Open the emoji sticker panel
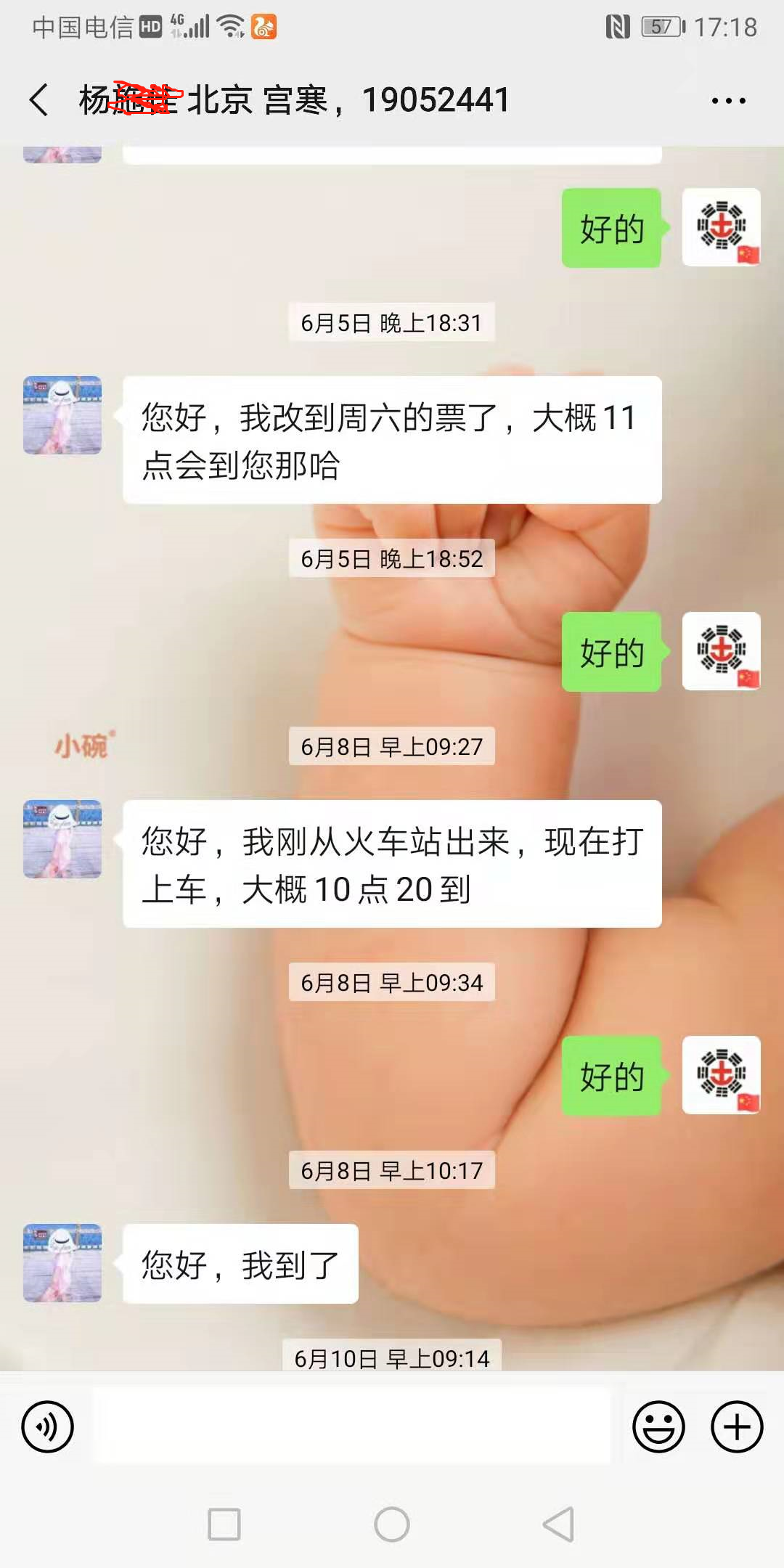The image size is (784, 1568). pyautogui.click(x=658, y=1426)
